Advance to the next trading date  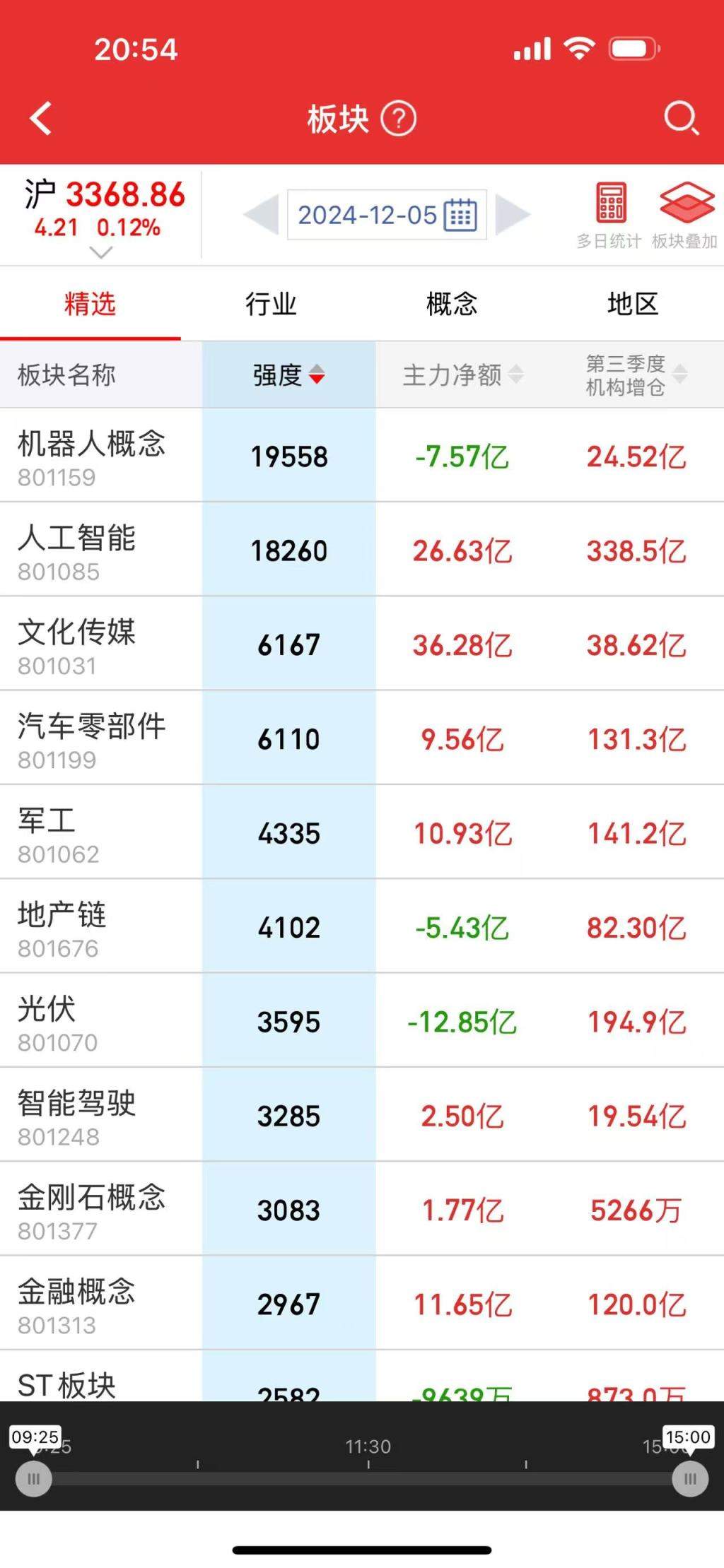point(513,214)
